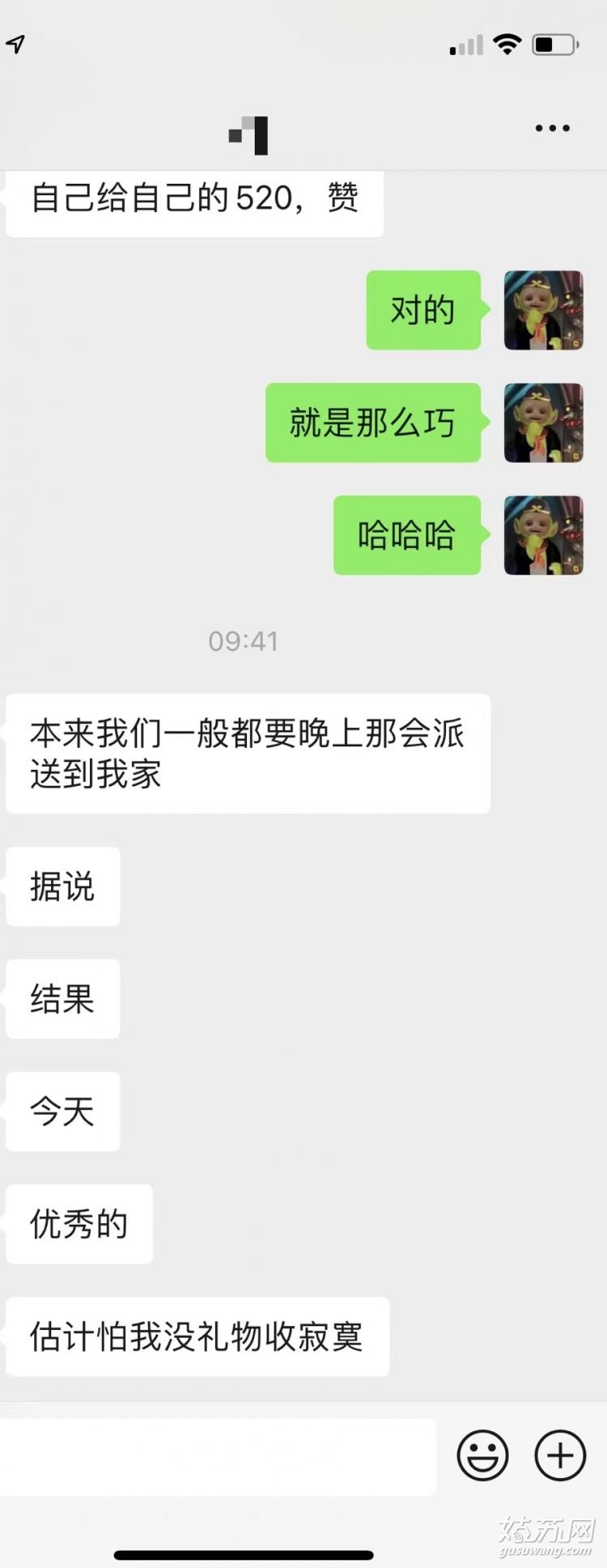Tap the avatar next to 对的 message
Screen dimensions: 607x1568
coord(543,310)
